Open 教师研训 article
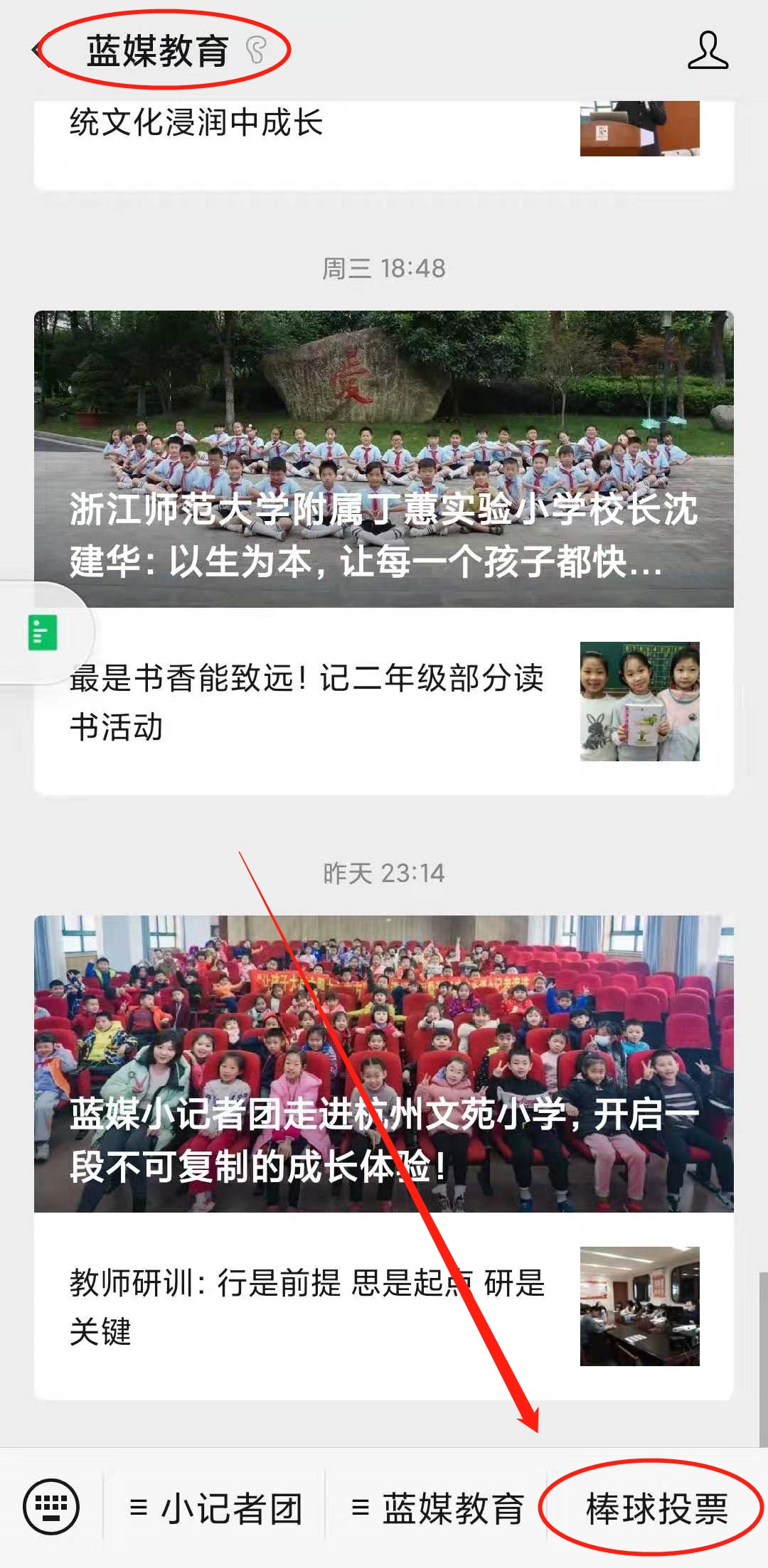The image size is (768, 1568). click(x=307, y=1306)
